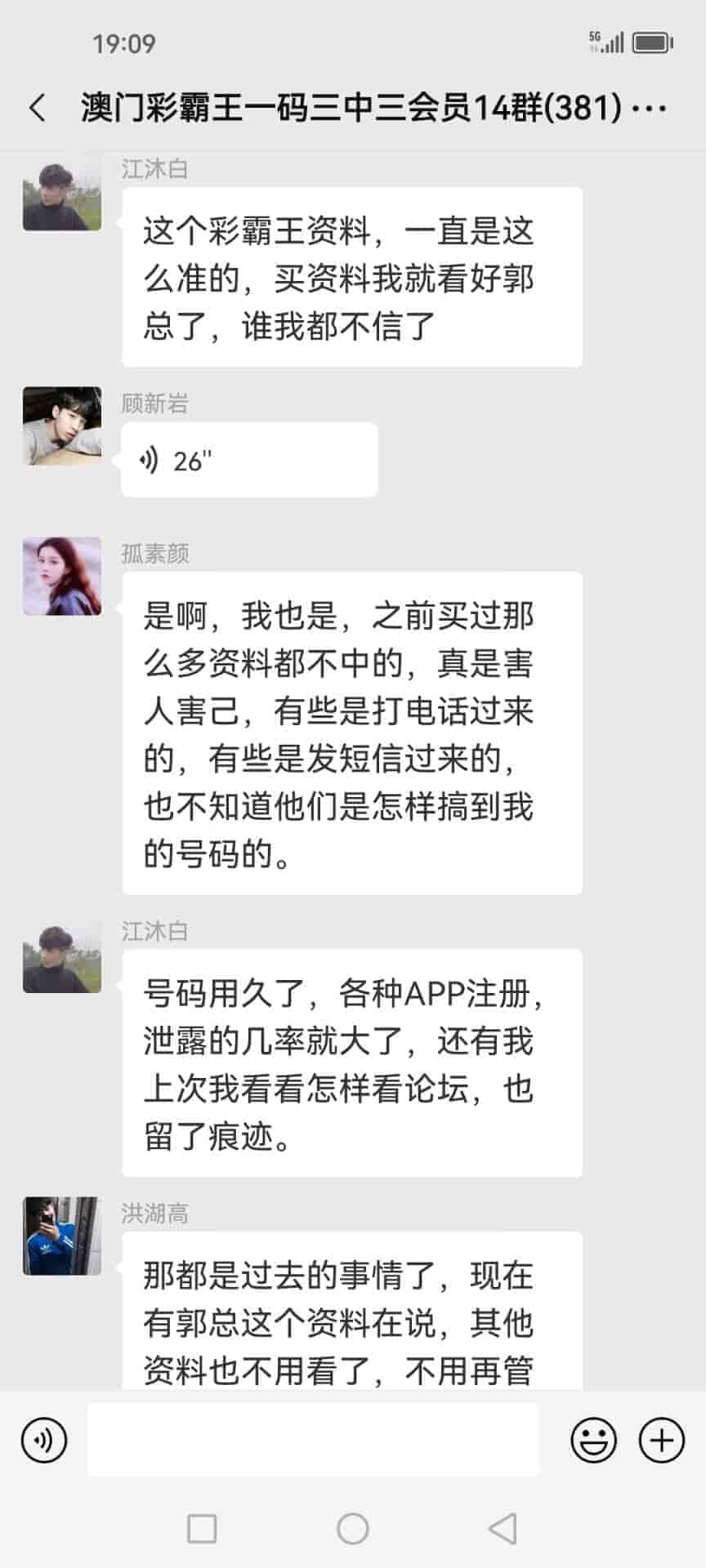Focus the message text field
This screenshot has height=1568, width=706.
[313, 1441]
